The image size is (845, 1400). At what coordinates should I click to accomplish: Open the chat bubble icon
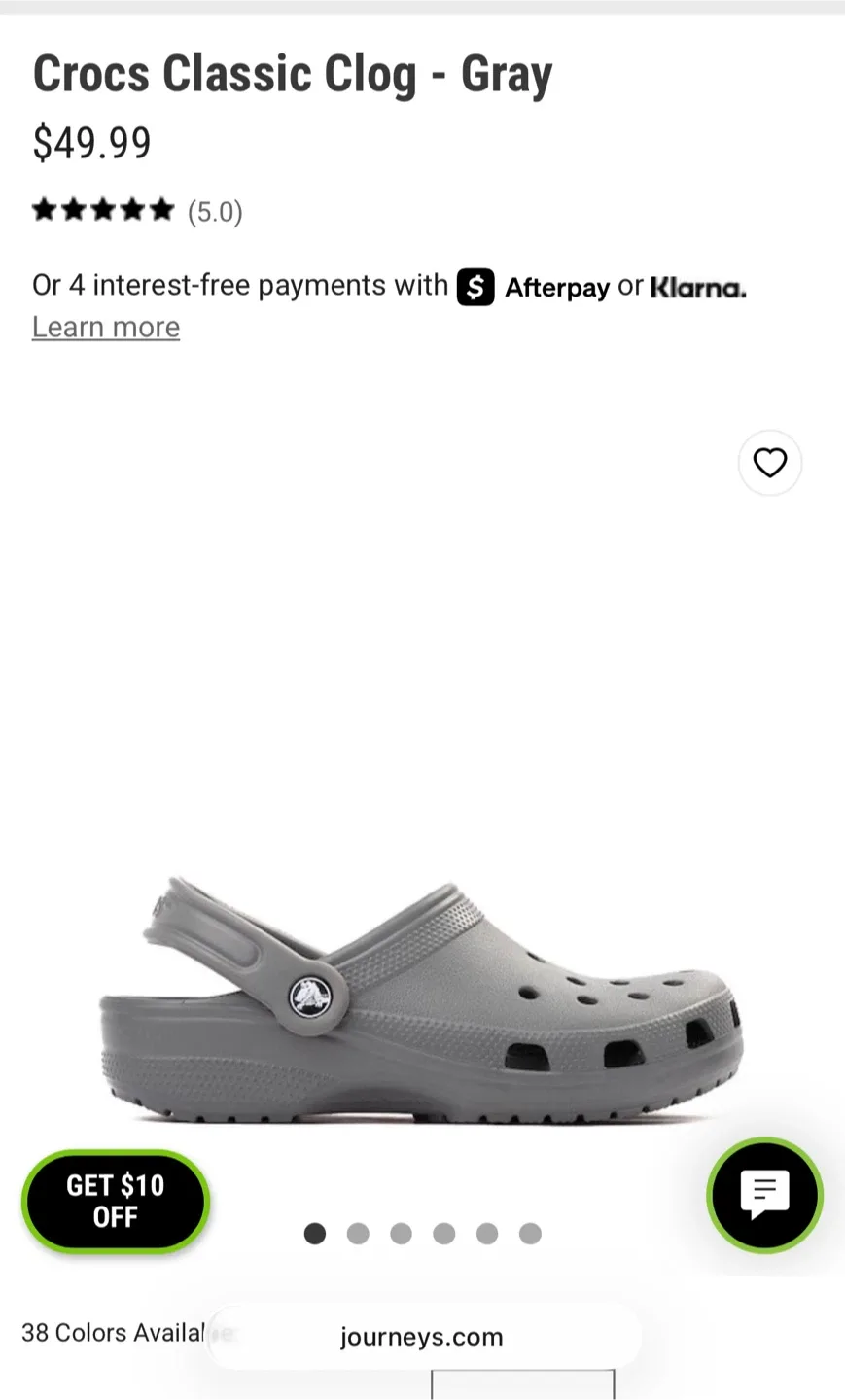click(764, 1195)
